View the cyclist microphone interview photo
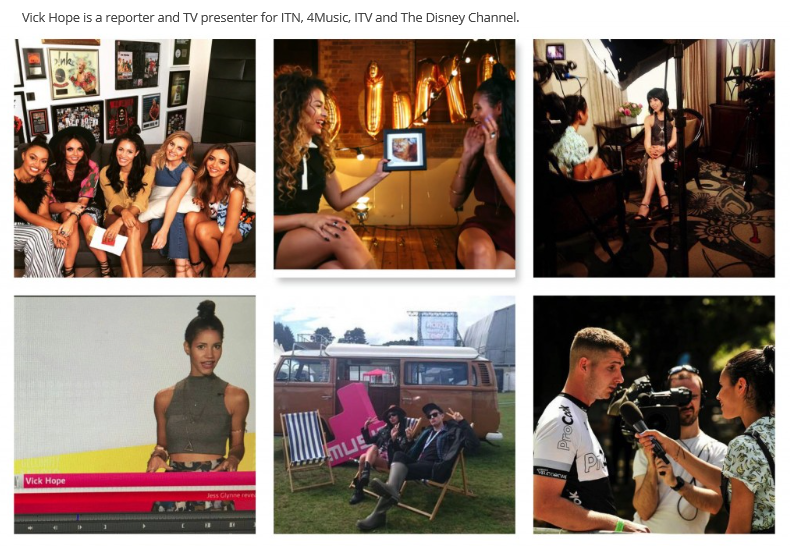 click(654, 414)
